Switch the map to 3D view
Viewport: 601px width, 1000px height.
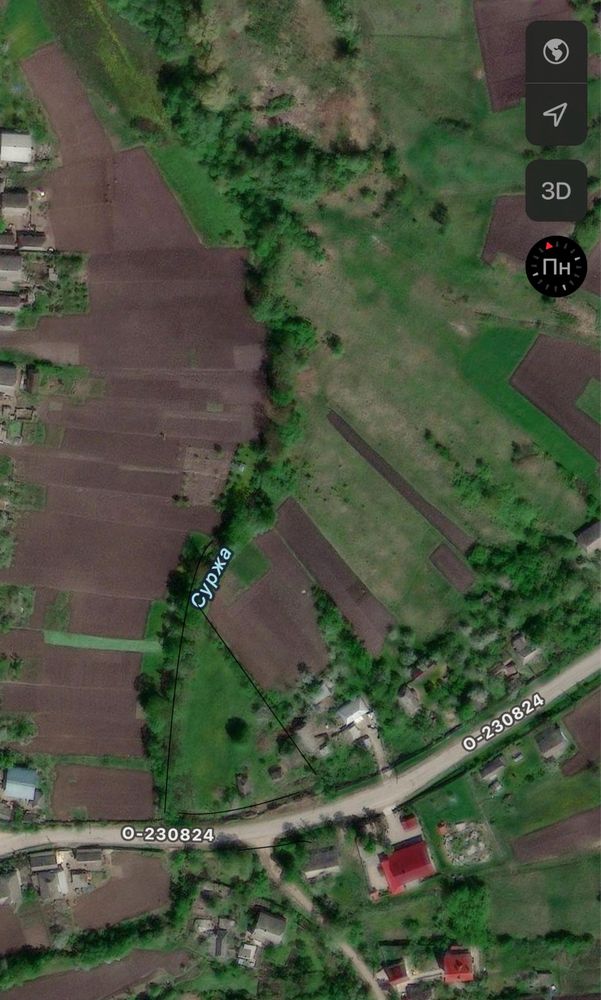(556, 191)
